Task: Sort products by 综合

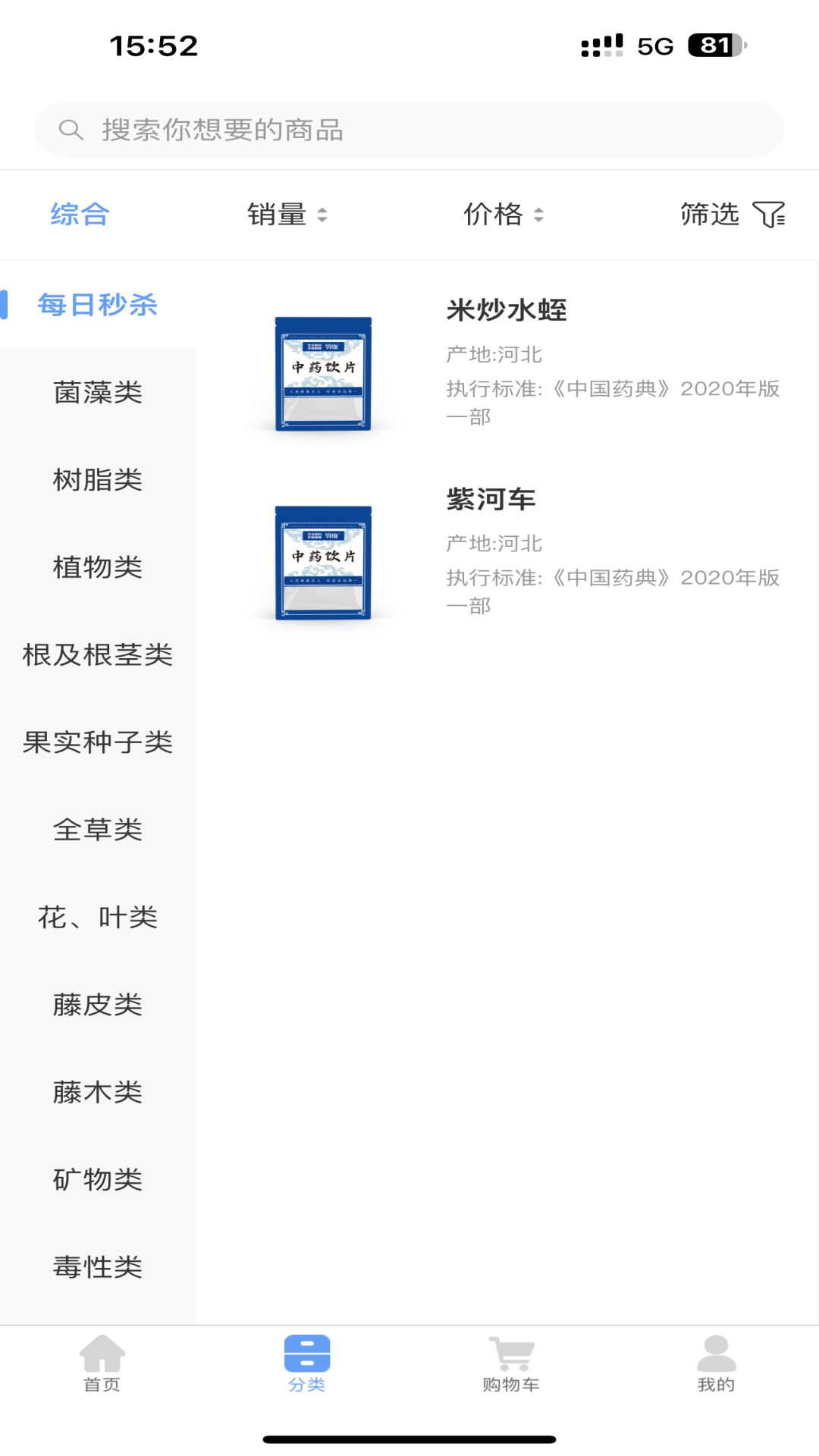Action: (80, 215)
